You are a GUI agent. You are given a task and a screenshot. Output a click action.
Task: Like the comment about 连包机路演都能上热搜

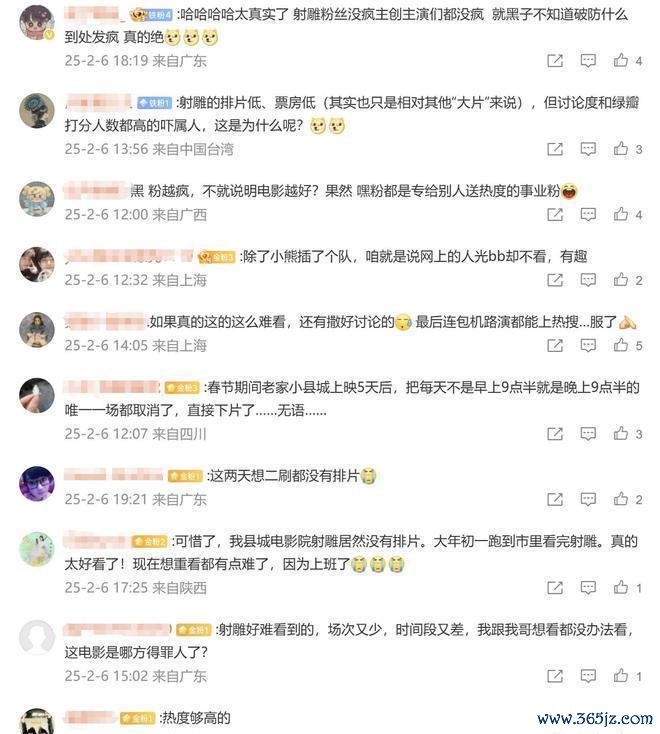point(620,345)
